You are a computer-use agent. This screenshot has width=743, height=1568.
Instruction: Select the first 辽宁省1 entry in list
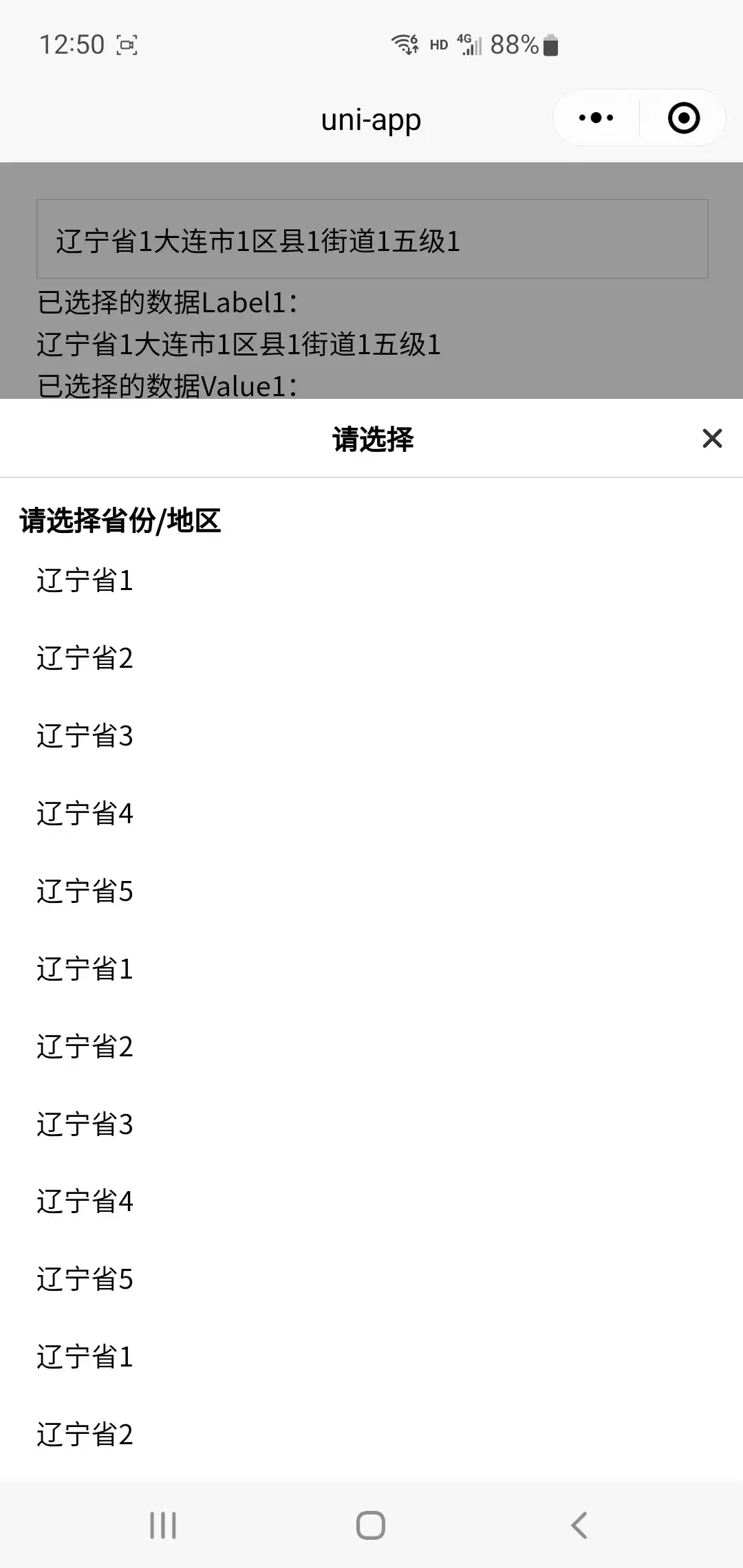tap(371, 580)
